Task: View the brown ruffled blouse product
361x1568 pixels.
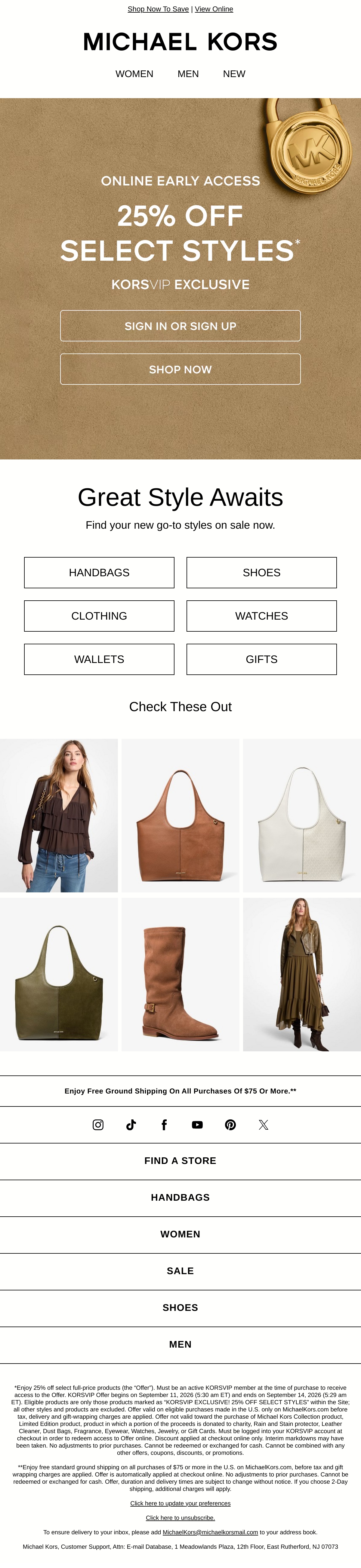Action: [59, 816]
